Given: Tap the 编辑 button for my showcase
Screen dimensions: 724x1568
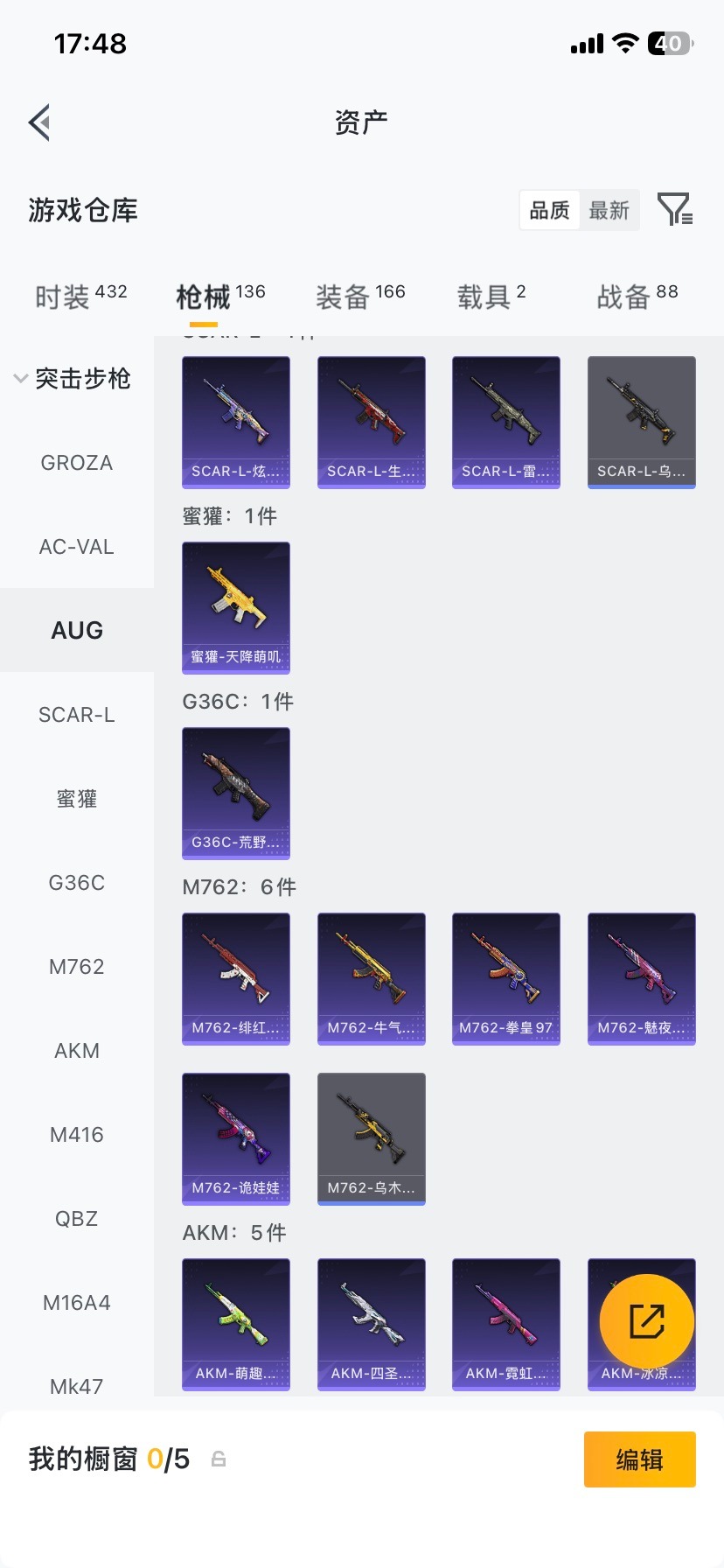Looking at the screenshot, I should (639, 1459).
